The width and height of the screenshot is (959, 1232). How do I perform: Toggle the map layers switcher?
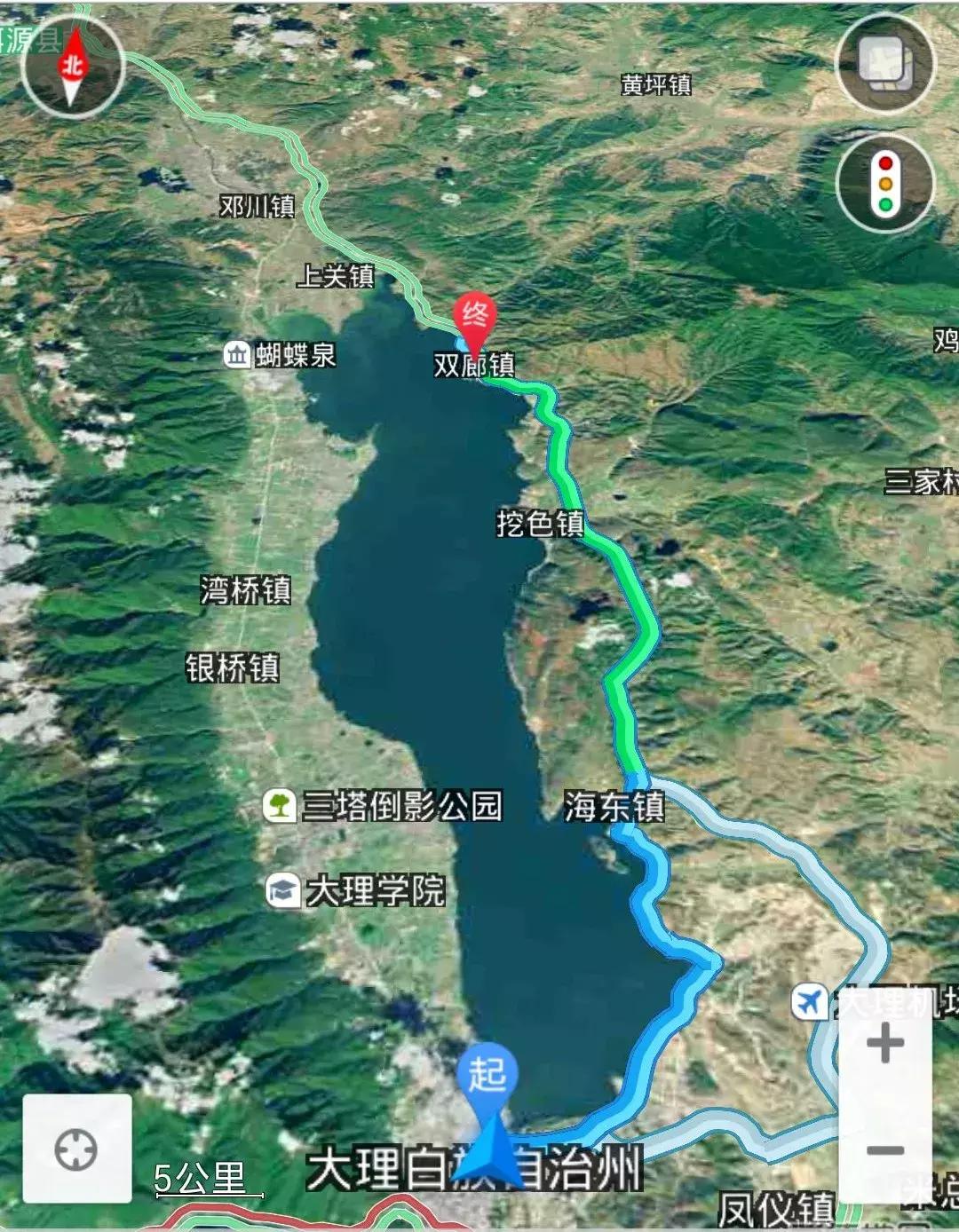click(x=885, y=65)
